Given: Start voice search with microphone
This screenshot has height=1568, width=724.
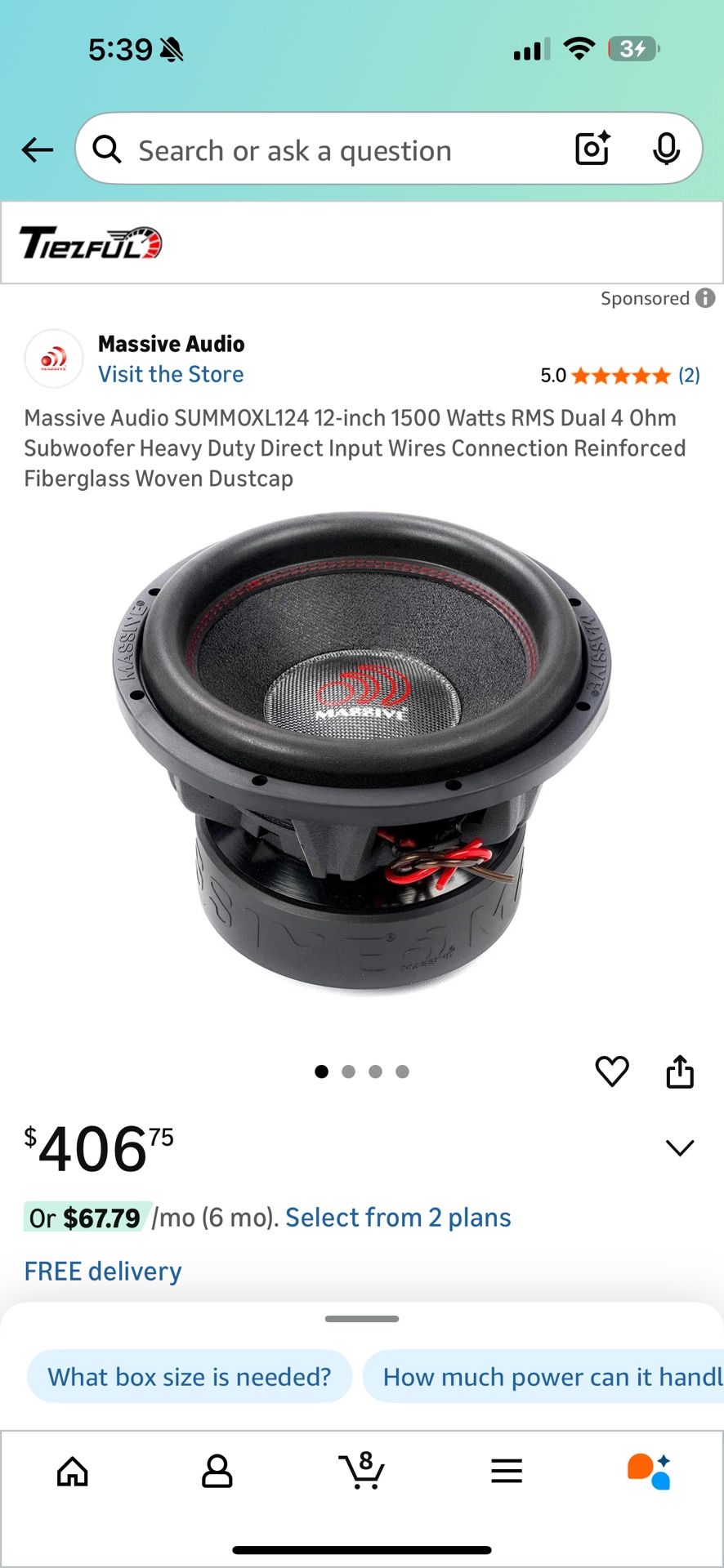Looking at the screenshot, I should pos(666,149).
